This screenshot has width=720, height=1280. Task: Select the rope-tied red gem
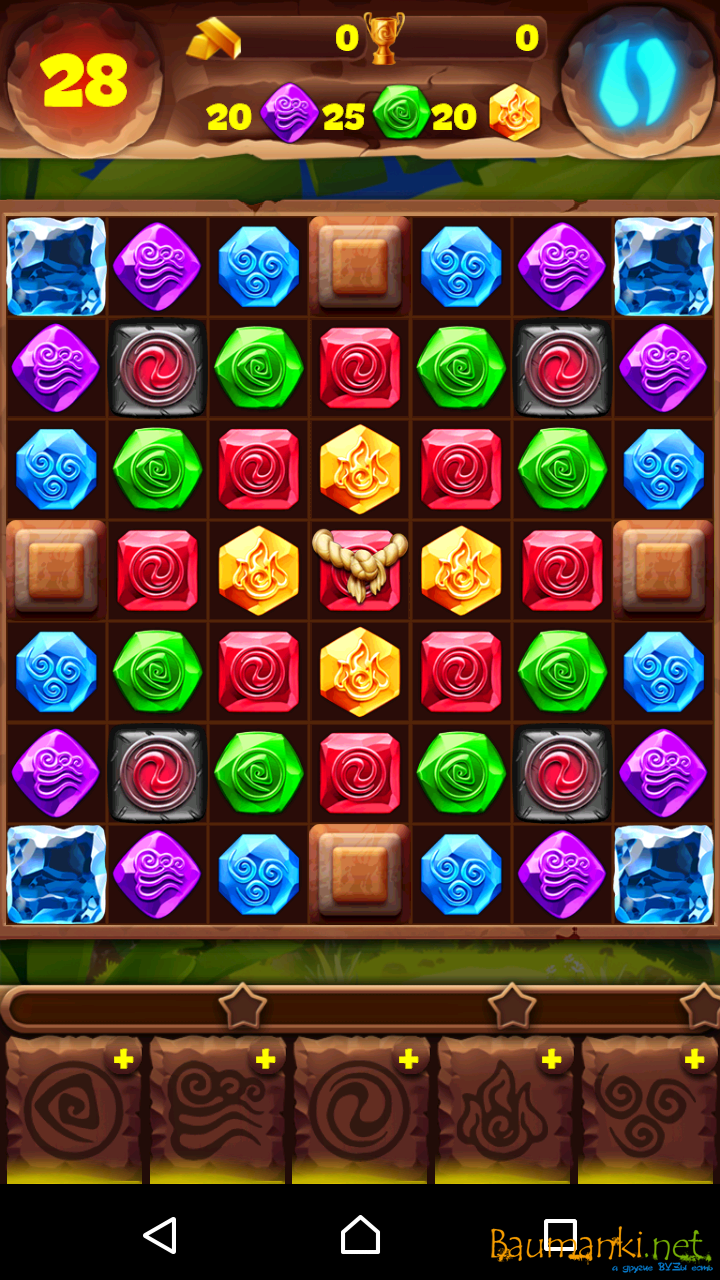[360, 569]
